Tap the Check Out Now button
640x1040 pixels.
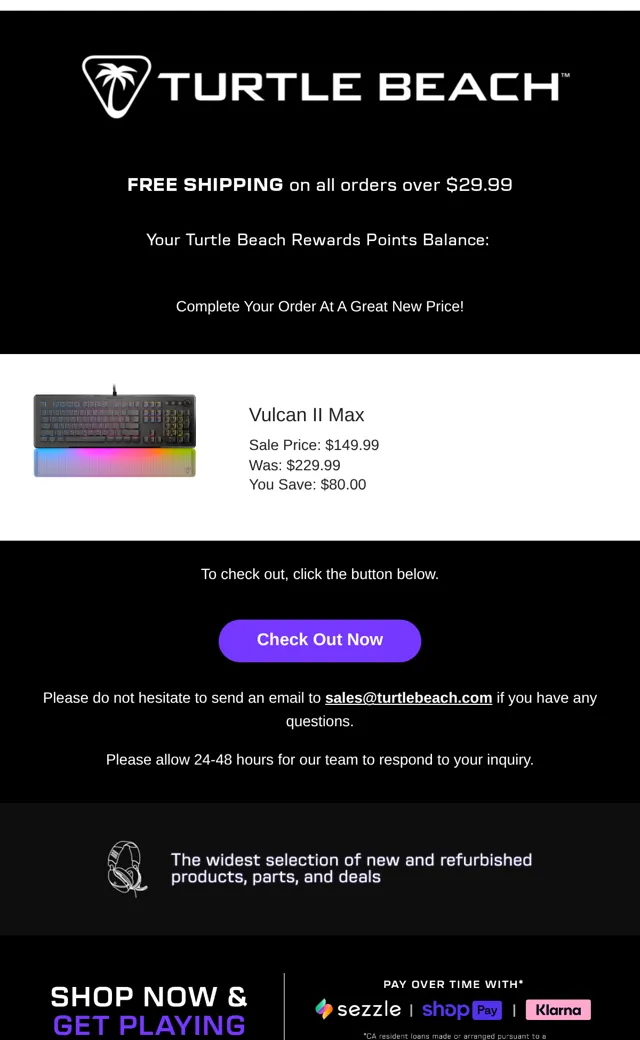pyautogui.click(x=320, y=640)
